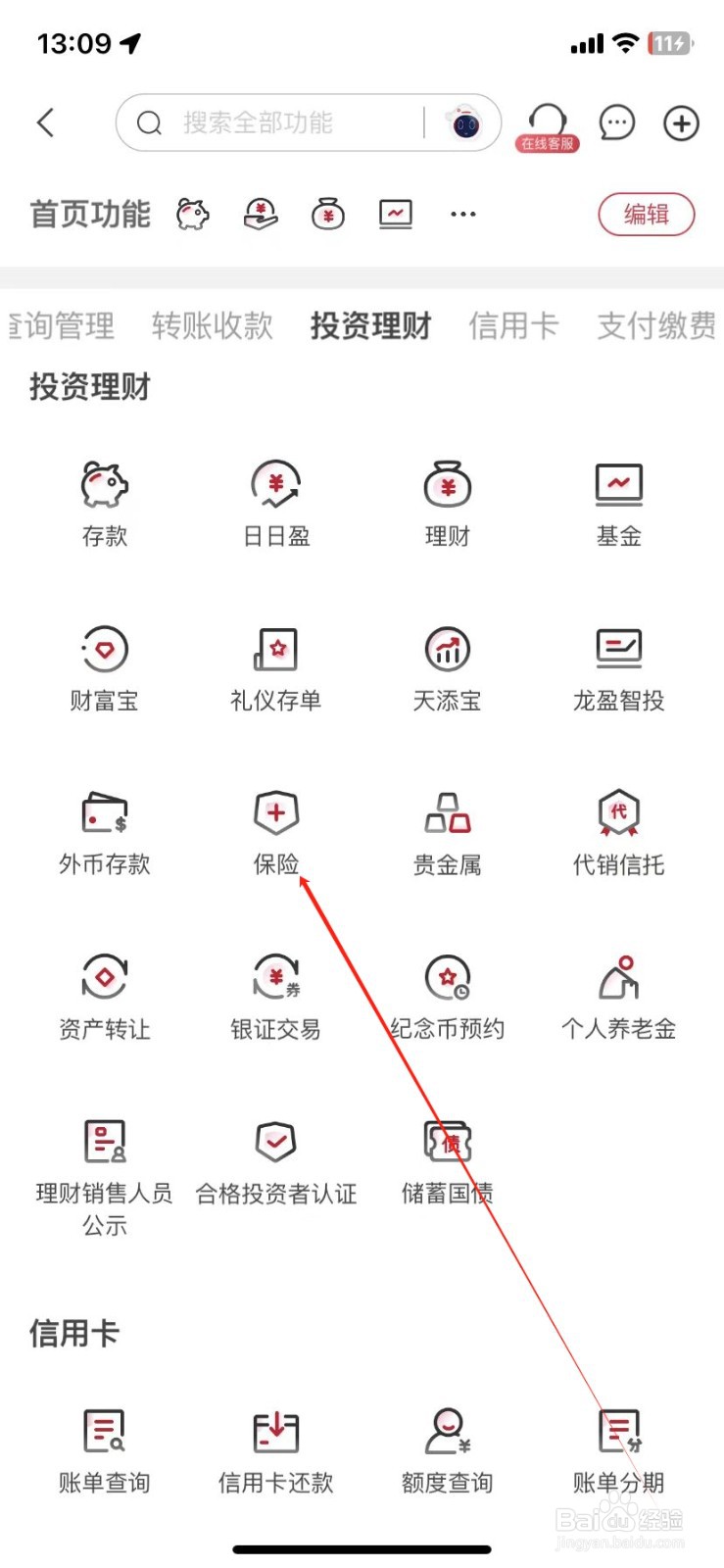724x1568 pixels.
Task: Tap the 基金 (Funds) chart icon
Action: (618, 500)
